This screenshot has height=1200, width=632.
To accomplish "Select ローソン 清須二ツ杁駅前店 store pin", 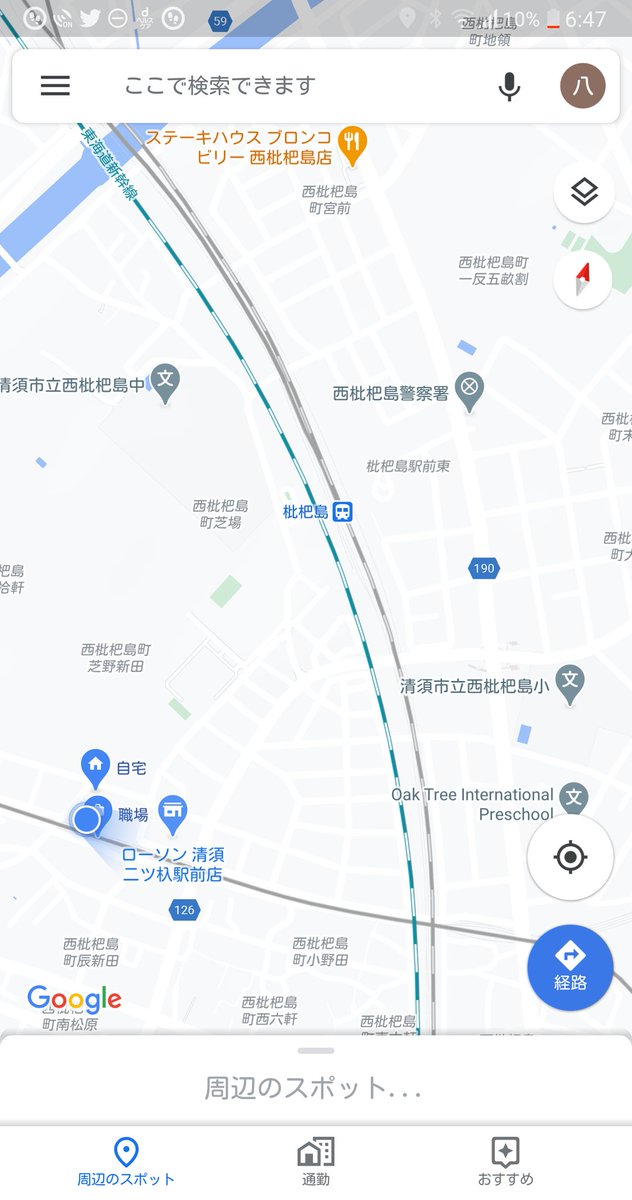I will [173, 814].
